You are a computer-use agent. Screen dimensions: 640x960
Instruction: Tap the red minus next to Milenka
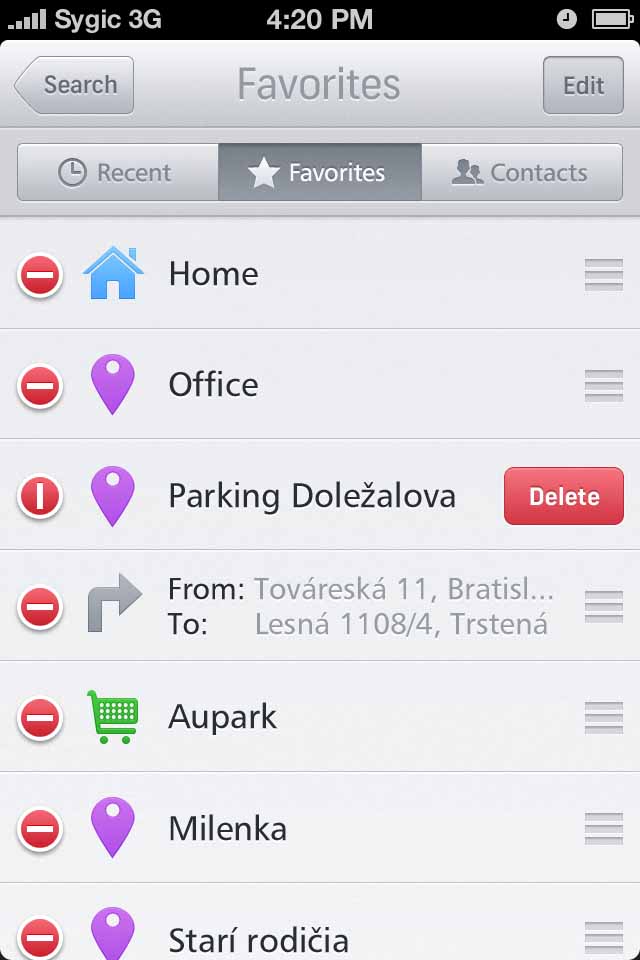point(40,829)
